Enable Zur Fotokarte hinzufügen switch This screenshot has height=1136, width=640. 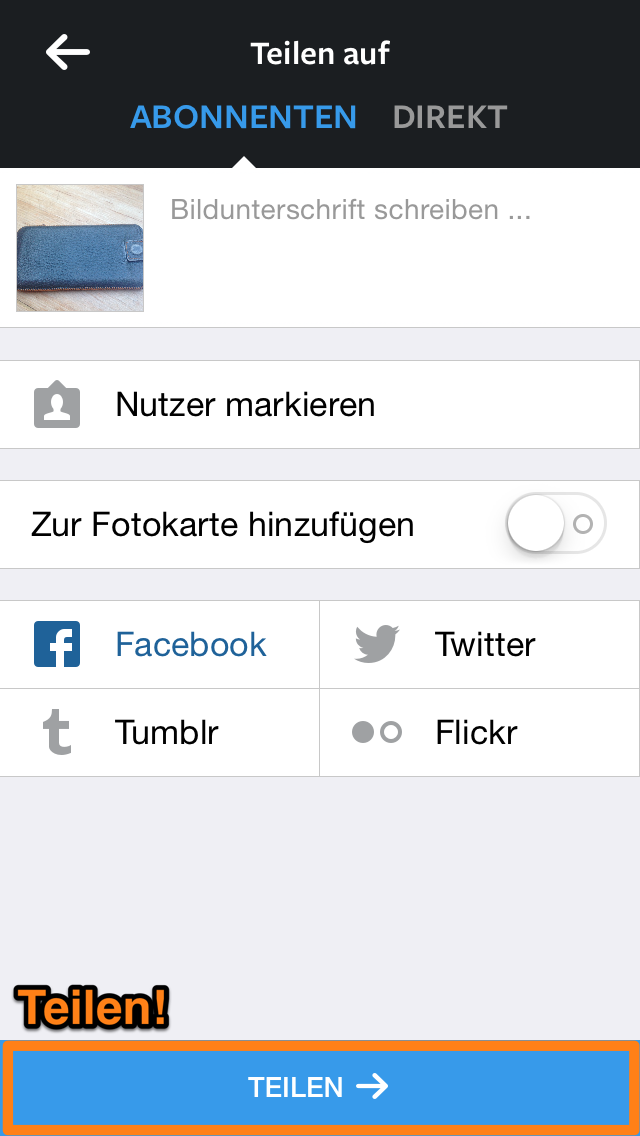pyautogui.click(x=555, y=524)
